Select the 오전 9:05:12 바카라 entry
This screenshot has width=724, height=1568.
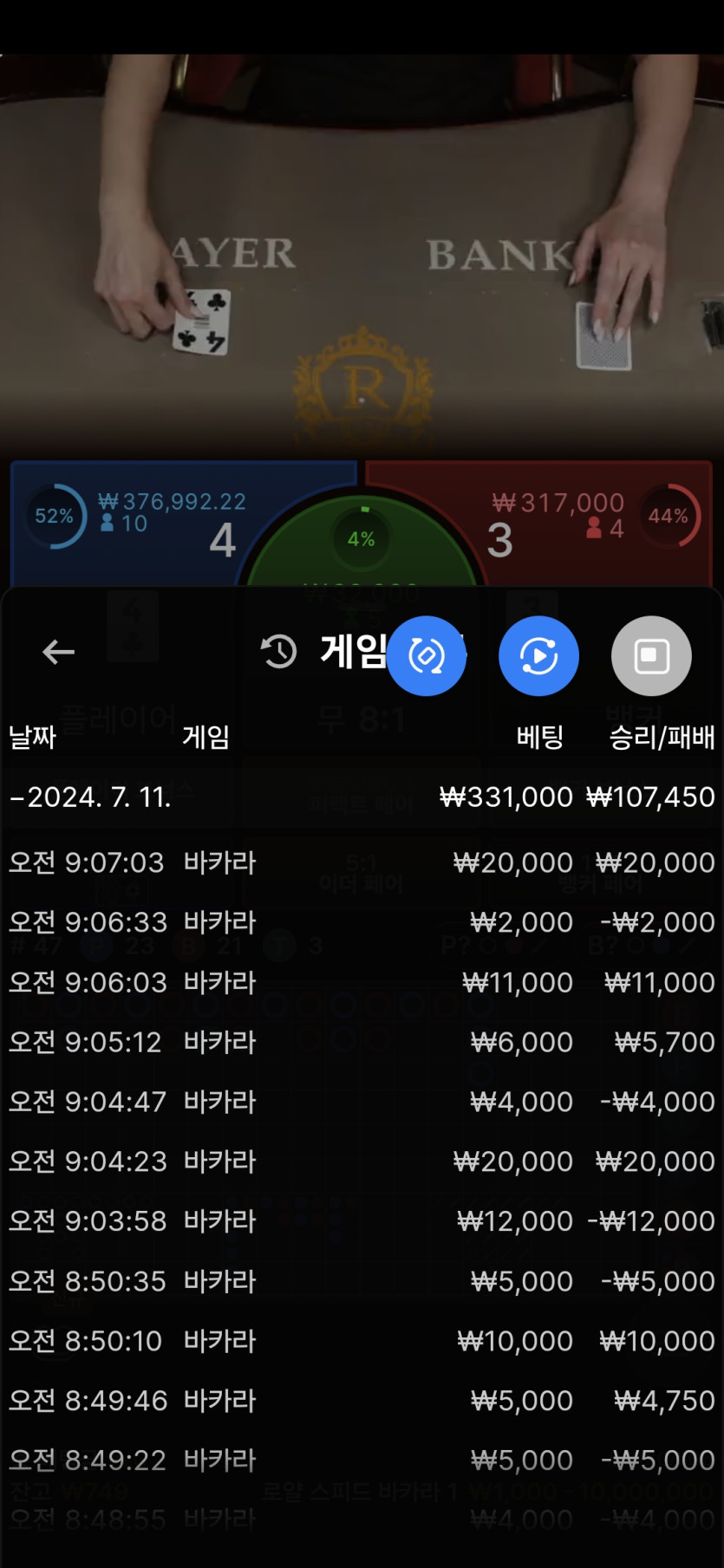362,1042
